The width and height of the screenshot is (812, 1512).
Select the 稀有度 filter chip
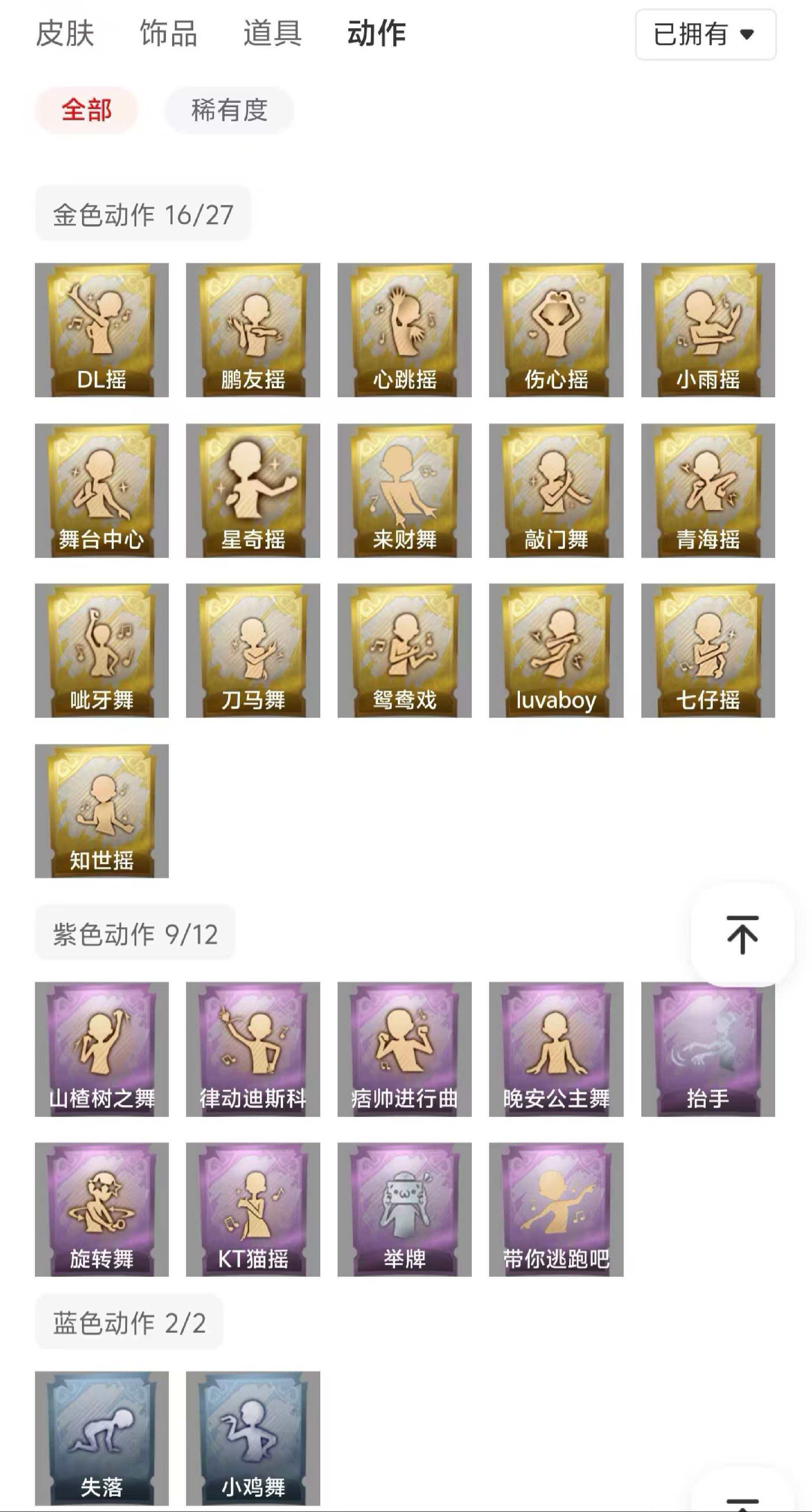pos(229,110)
